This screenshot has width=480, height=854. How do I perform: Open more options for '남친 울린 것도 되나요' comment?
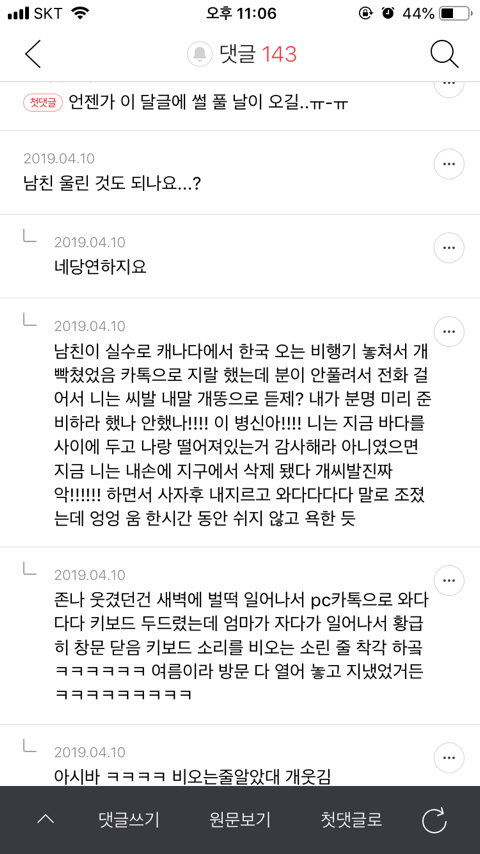tap(449, 164)
